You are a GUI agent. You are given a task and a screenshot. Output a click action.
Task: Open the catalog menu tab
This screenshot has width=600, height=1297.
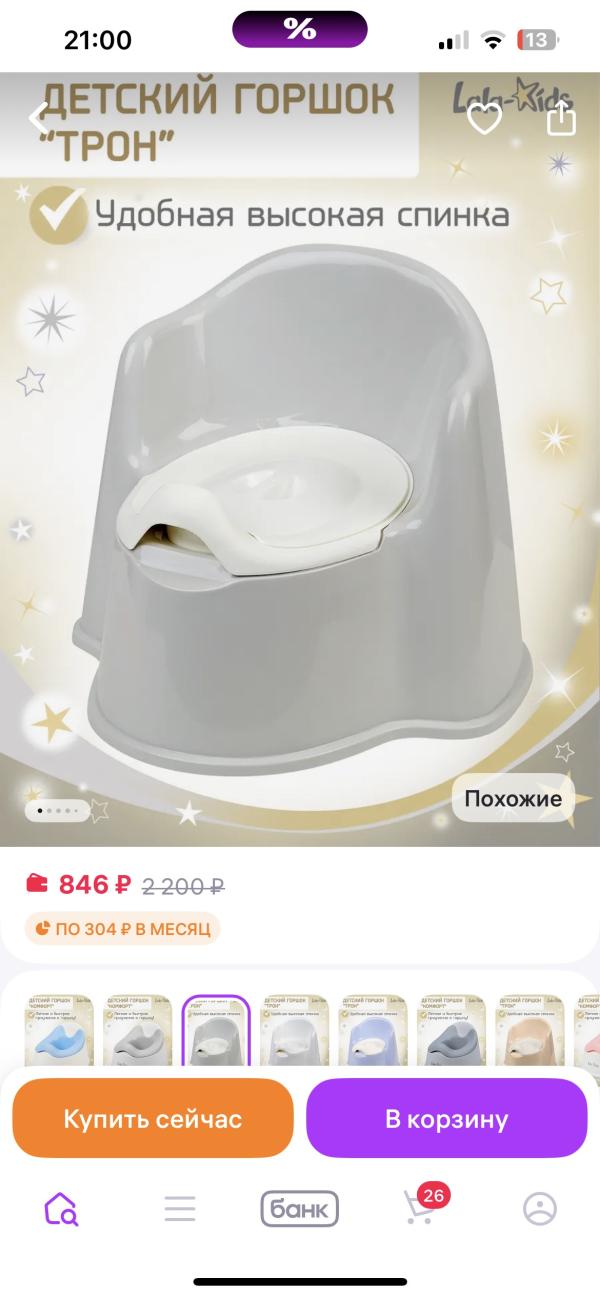tap(180, 1209)
